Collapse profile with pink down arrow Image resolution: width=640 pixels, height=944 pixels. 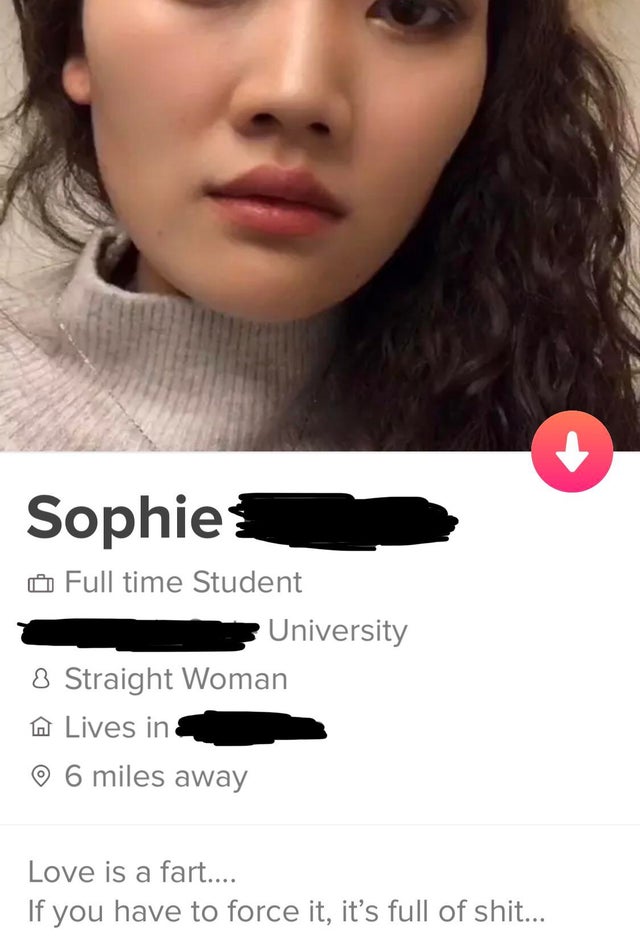click(572, 451)
